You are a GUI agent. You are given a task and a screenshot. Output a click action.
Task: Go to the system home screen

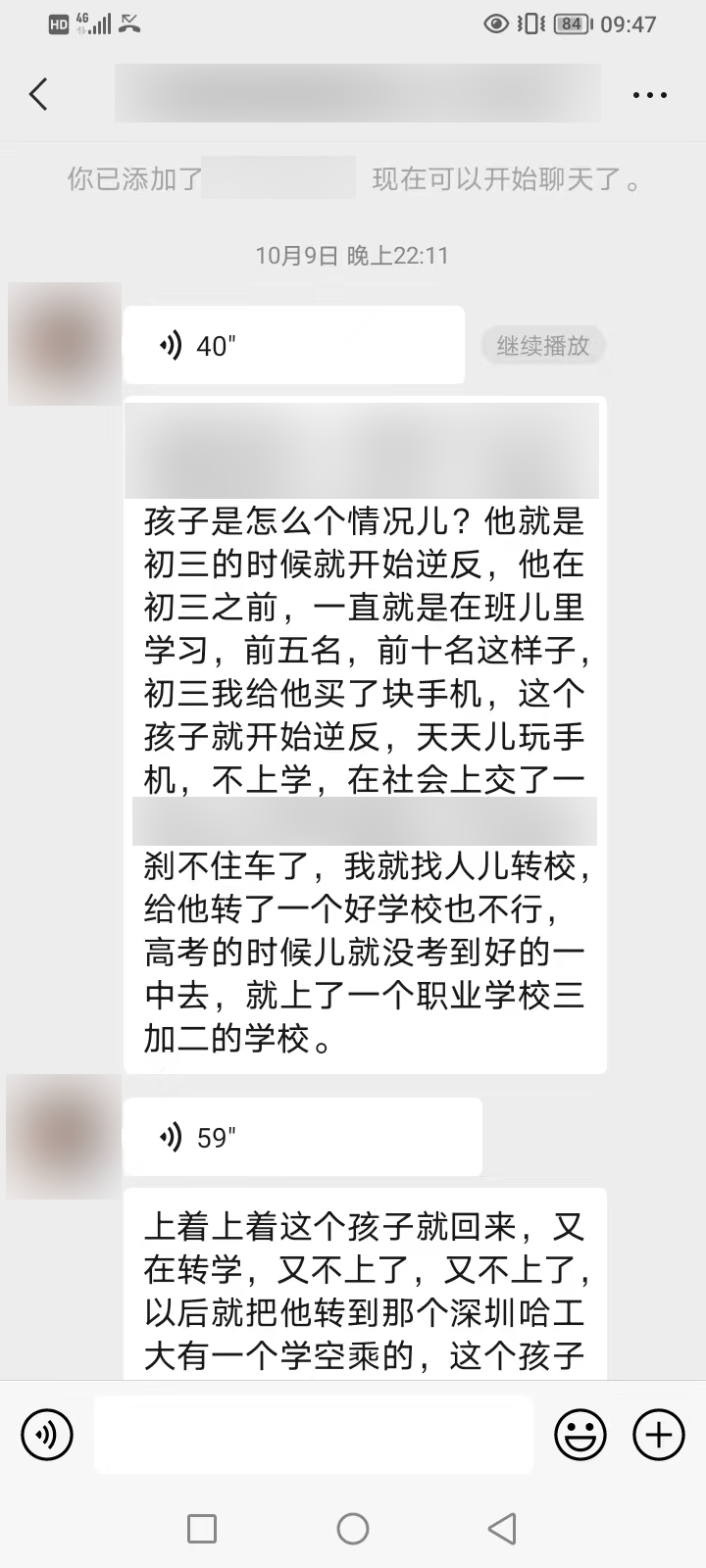pos(353,1529)
